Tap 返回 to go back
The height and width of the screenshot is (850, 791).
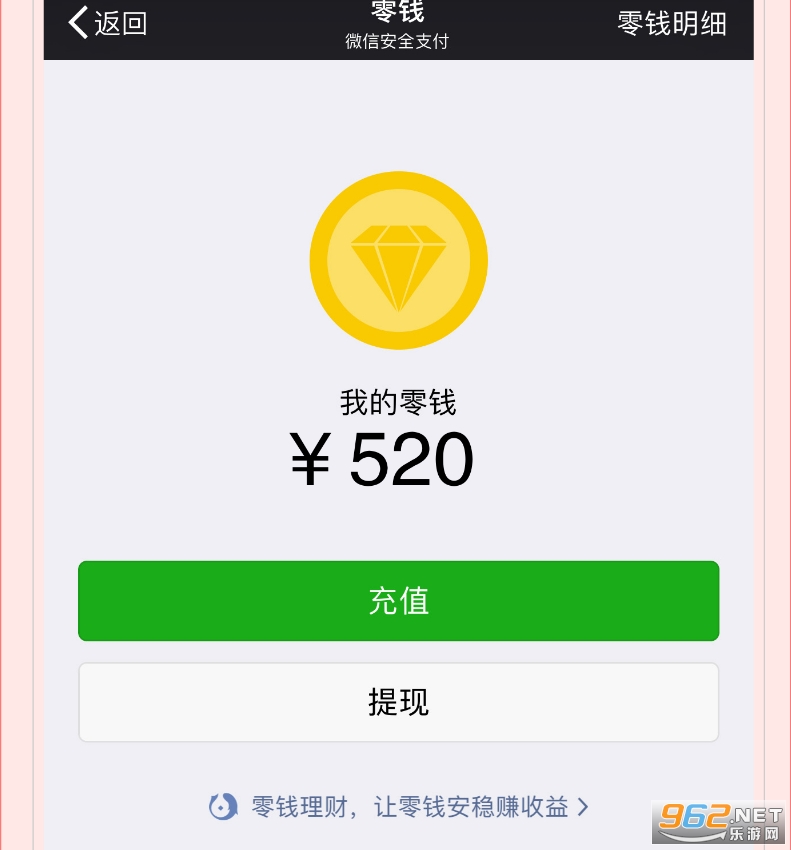point(120,22)
